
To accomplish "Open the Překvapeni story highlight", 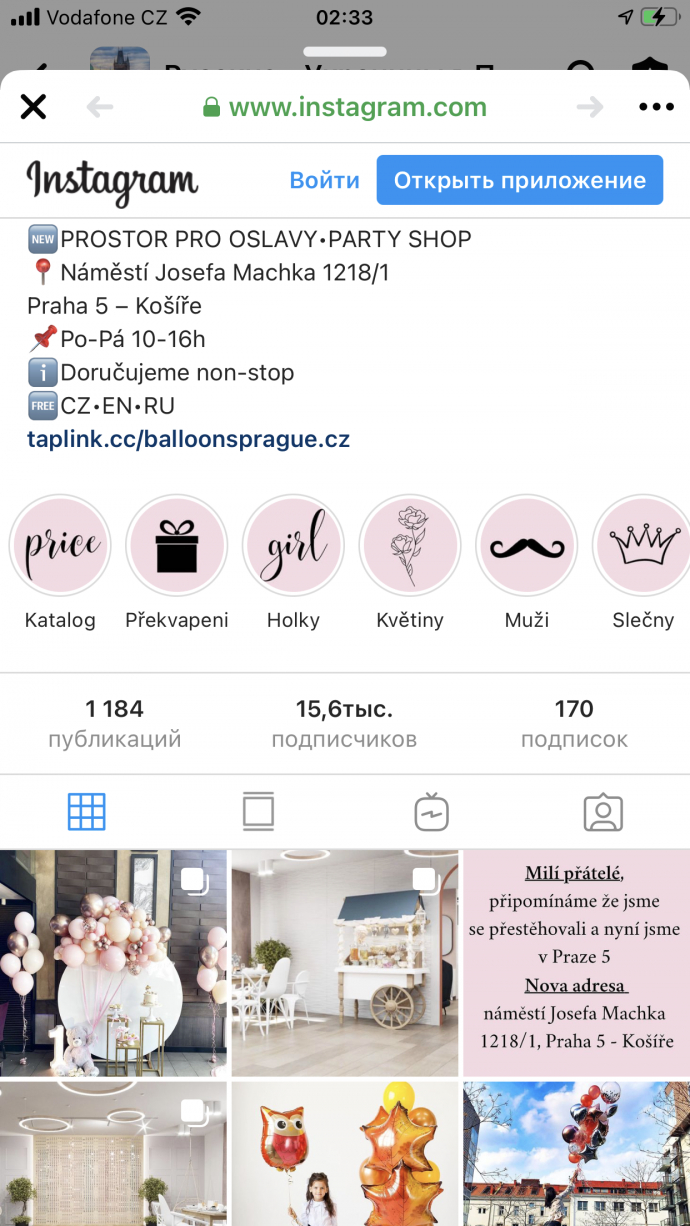I will 177,547.
